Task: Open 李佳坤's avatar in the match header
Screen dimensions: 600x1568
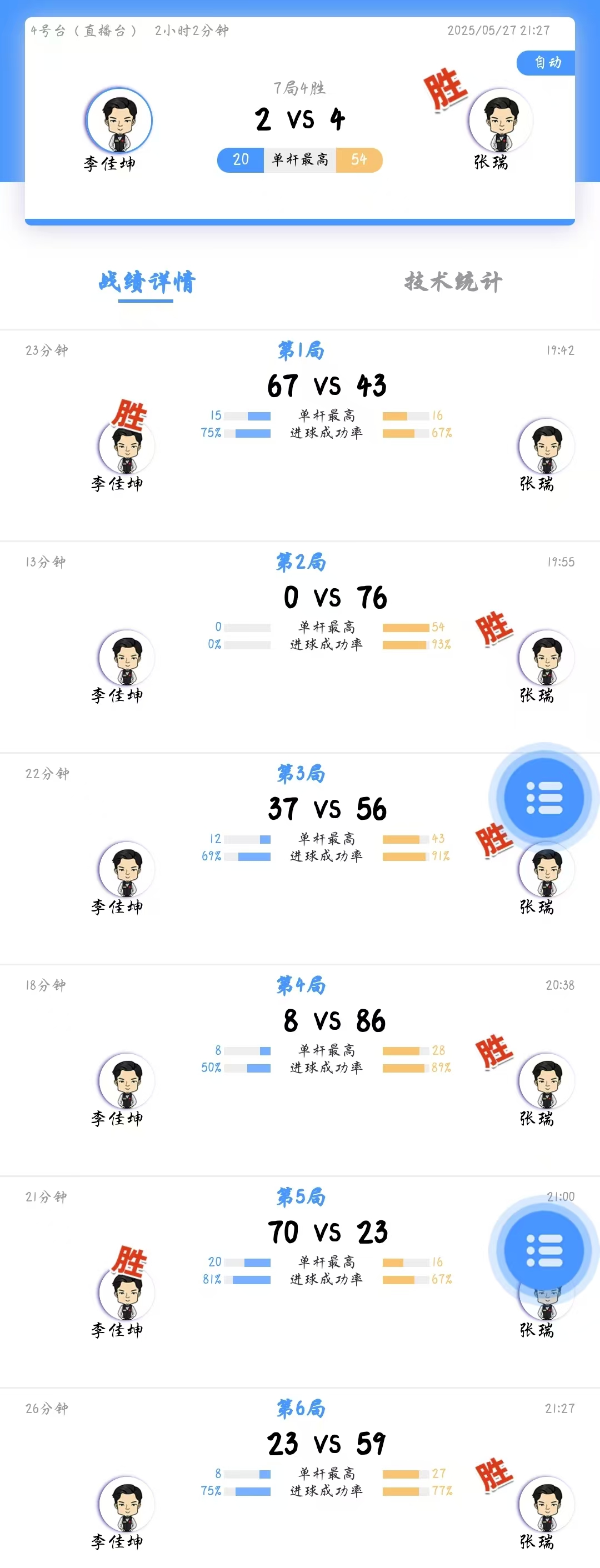Action: tap(119, 120)
